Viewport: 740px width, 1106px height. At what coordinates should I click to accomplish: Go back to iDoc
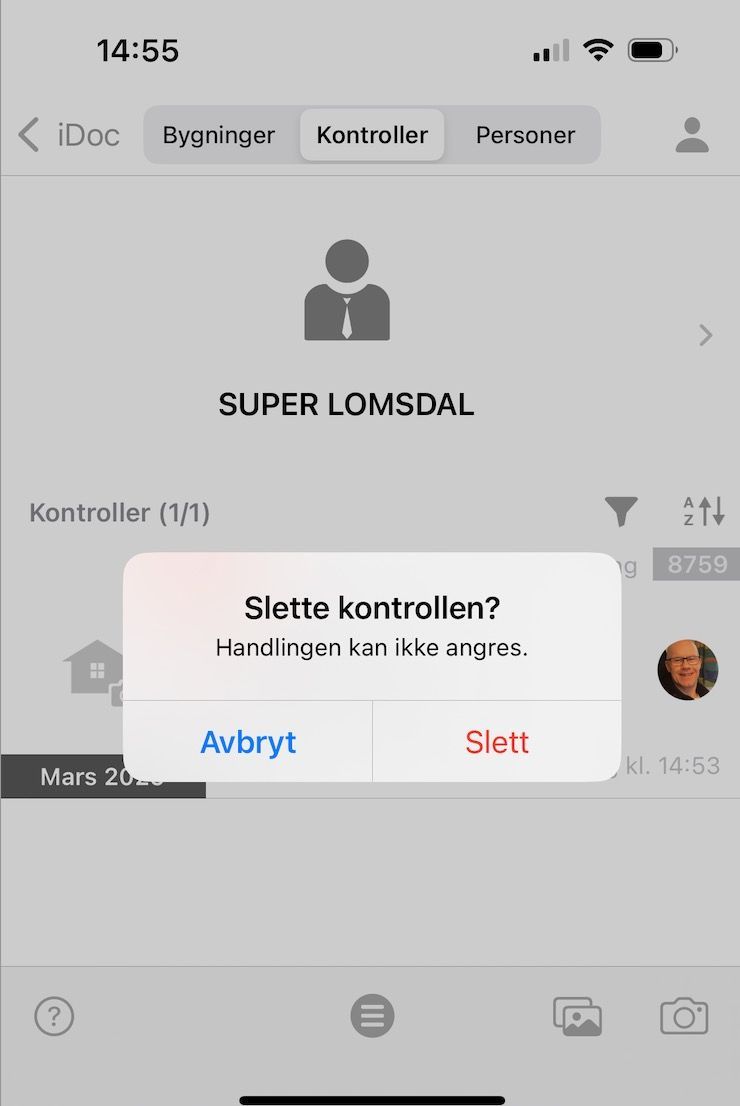tap(68, 135)
